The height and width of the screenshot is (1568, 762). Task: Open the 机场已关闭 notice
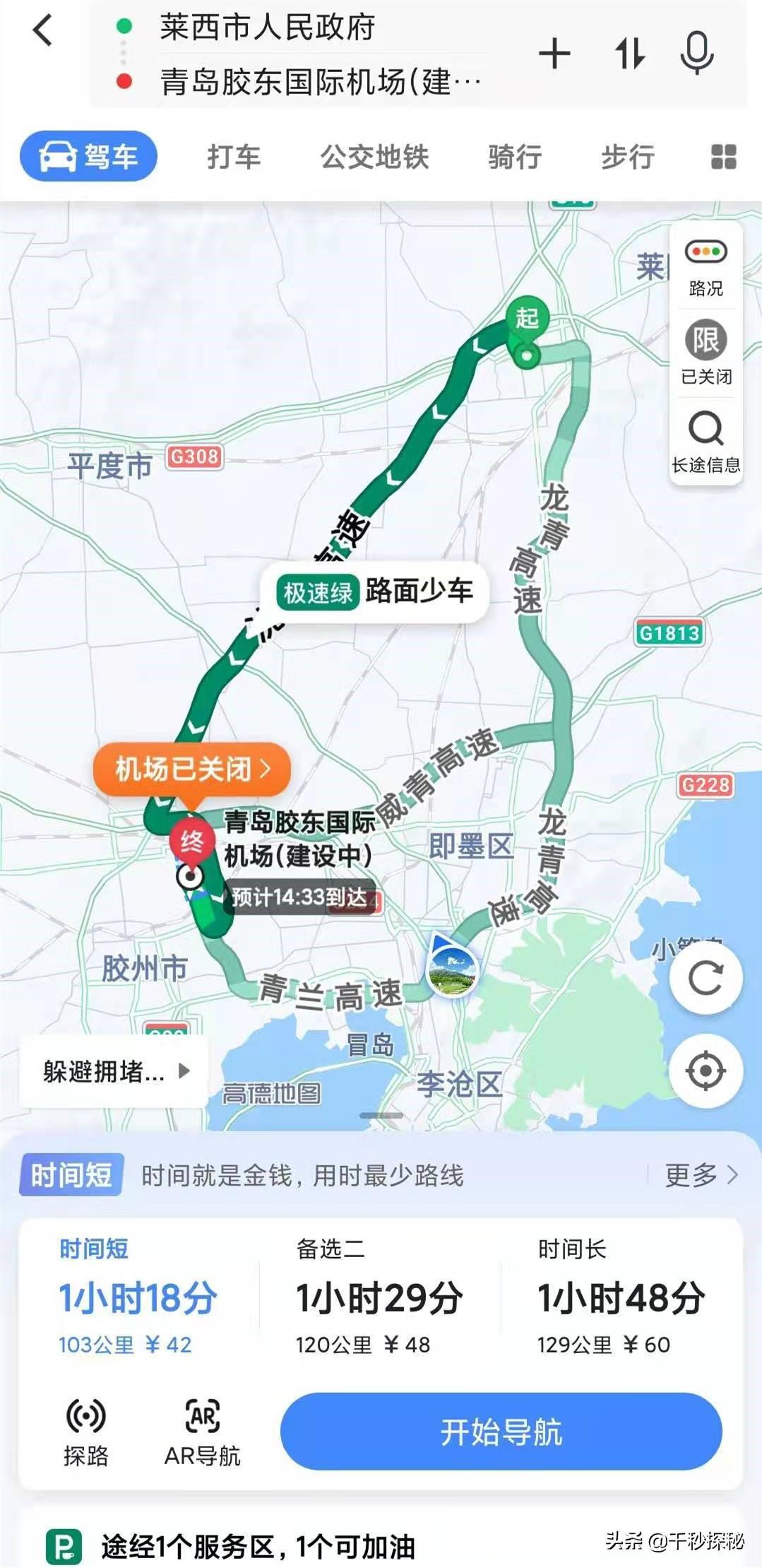pyautogui.click(x=192, y=768)
